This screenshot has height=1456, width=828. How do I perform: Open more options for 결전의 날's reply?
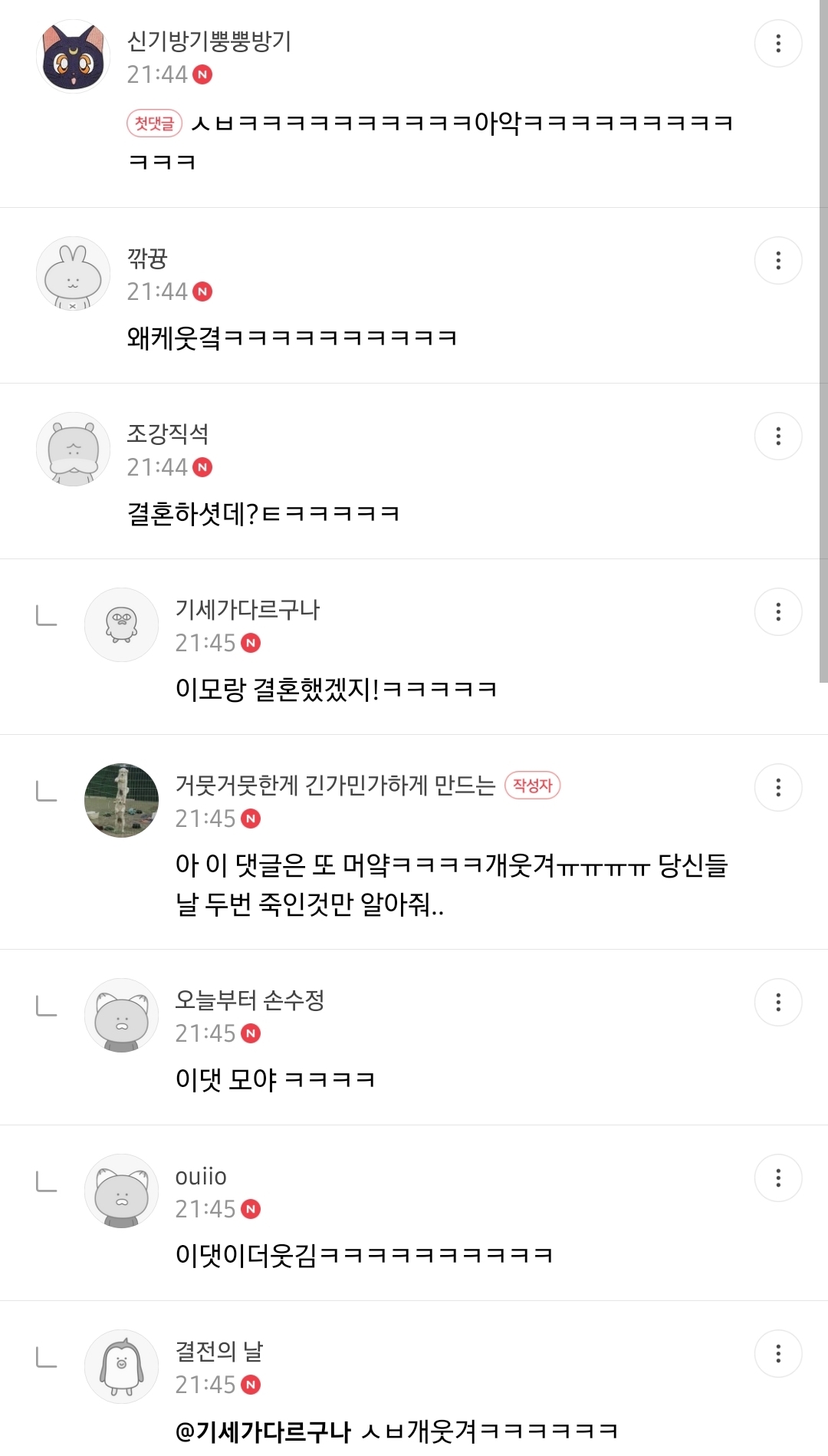tap(778, 1354)
